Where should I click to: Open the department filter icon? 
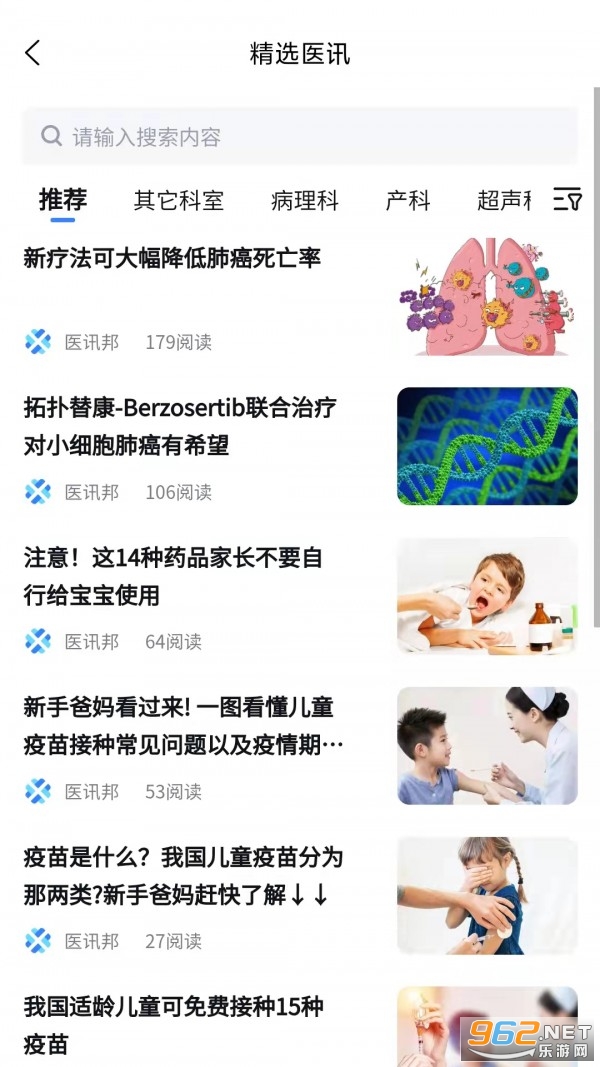click(567, 200)
